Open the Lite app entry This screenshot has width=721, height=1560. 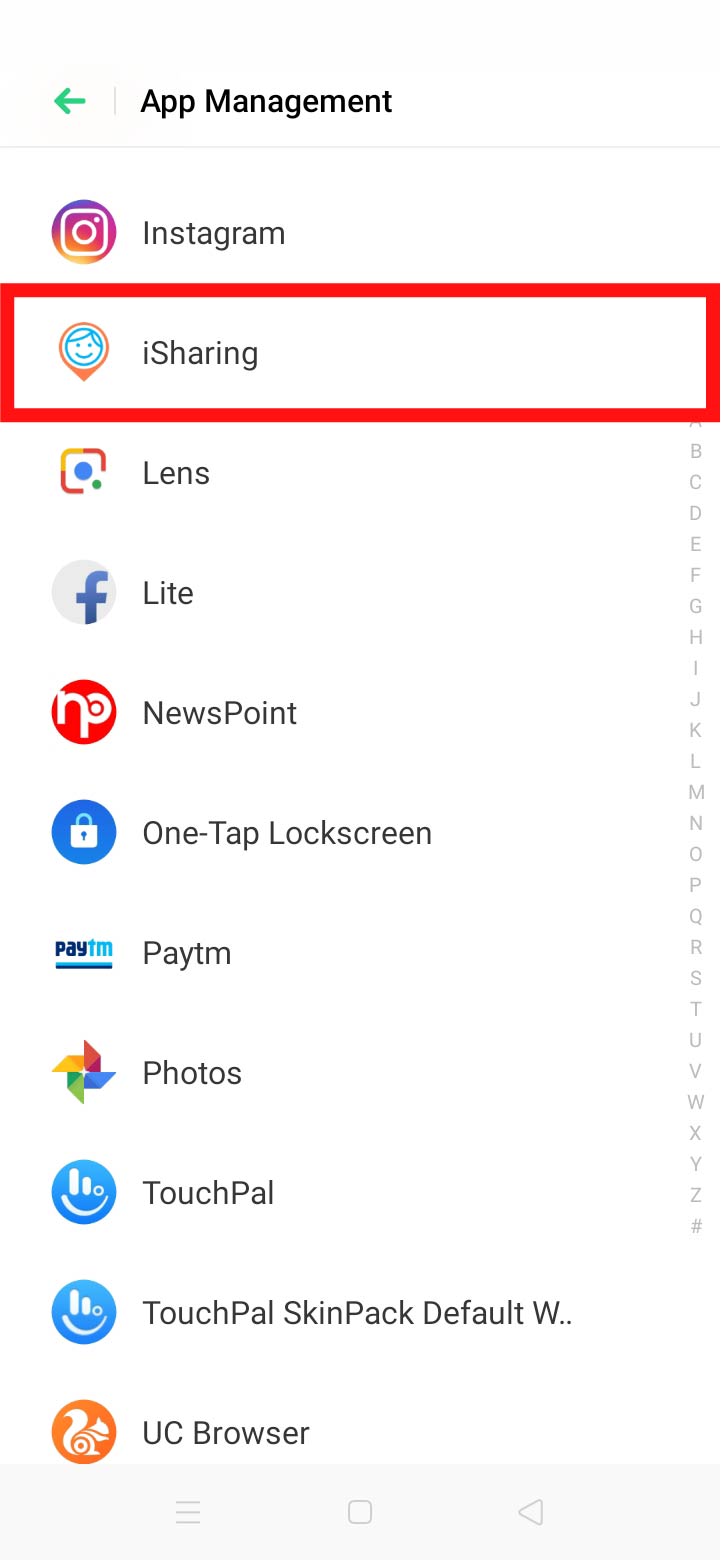pos(360,593)
